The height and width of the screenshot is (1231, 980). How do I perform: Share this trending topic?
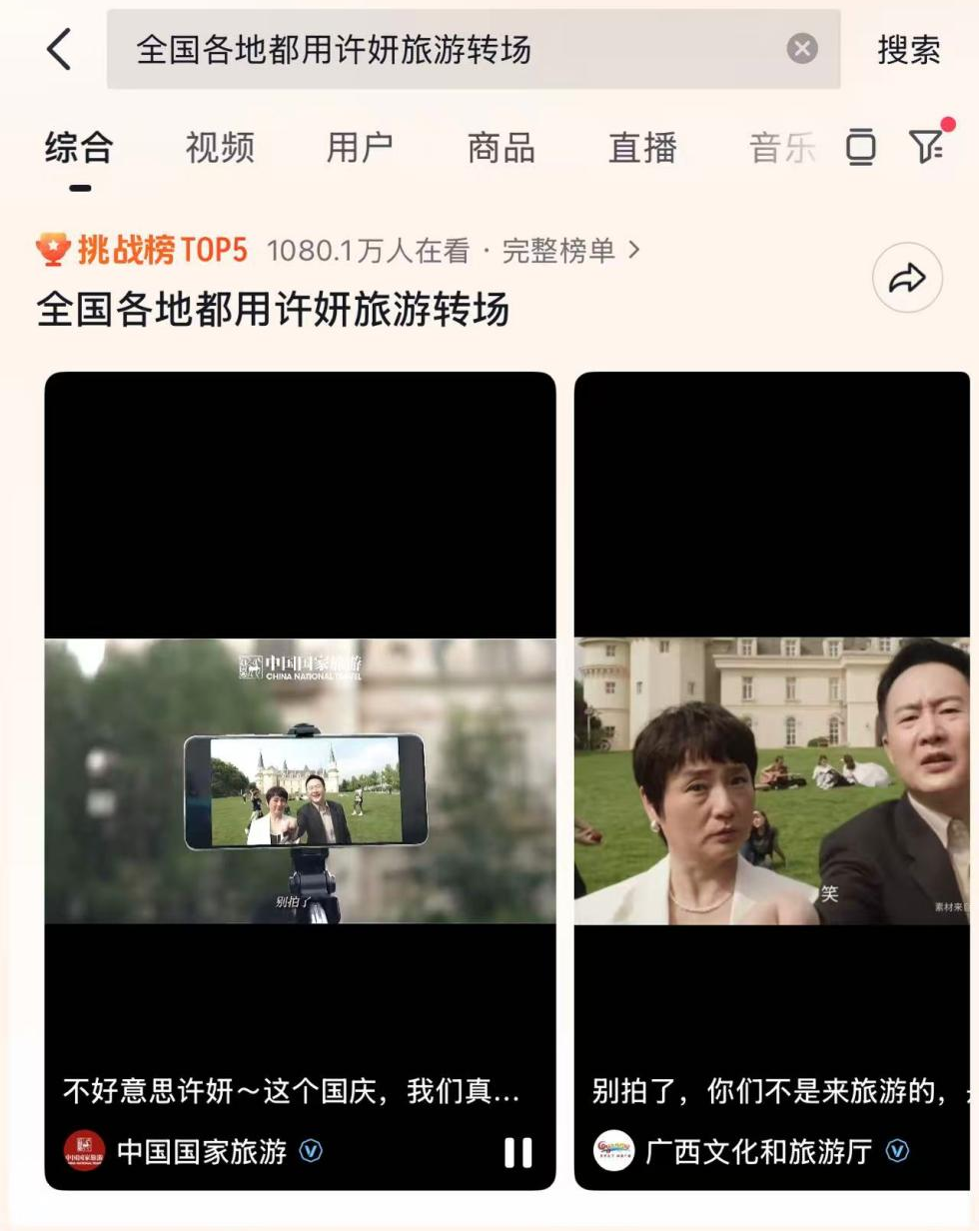pos(907,278)
